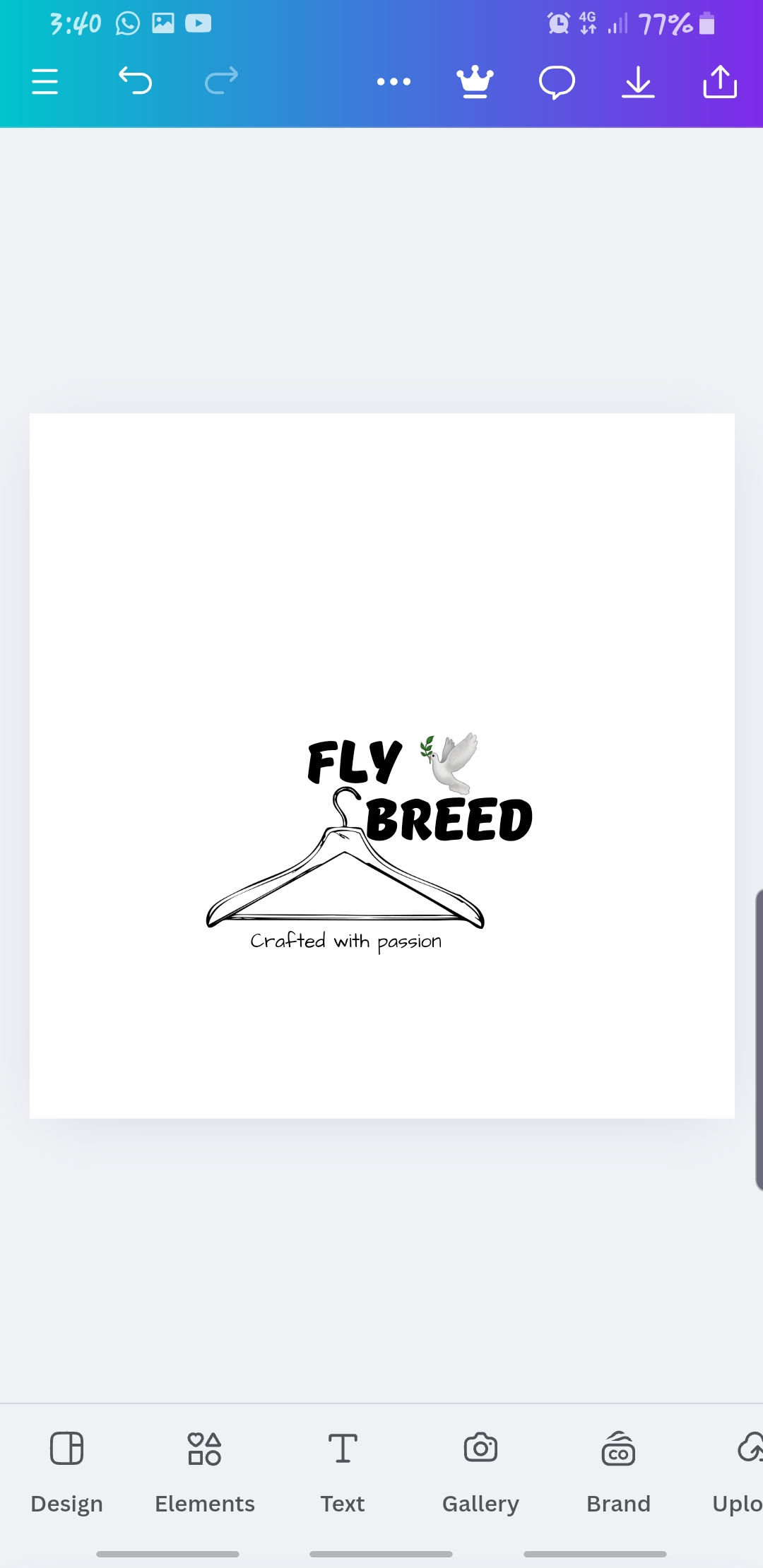Open the crown premium upgrade
This screenshot has height=1568, width=763.
point(475,81)
